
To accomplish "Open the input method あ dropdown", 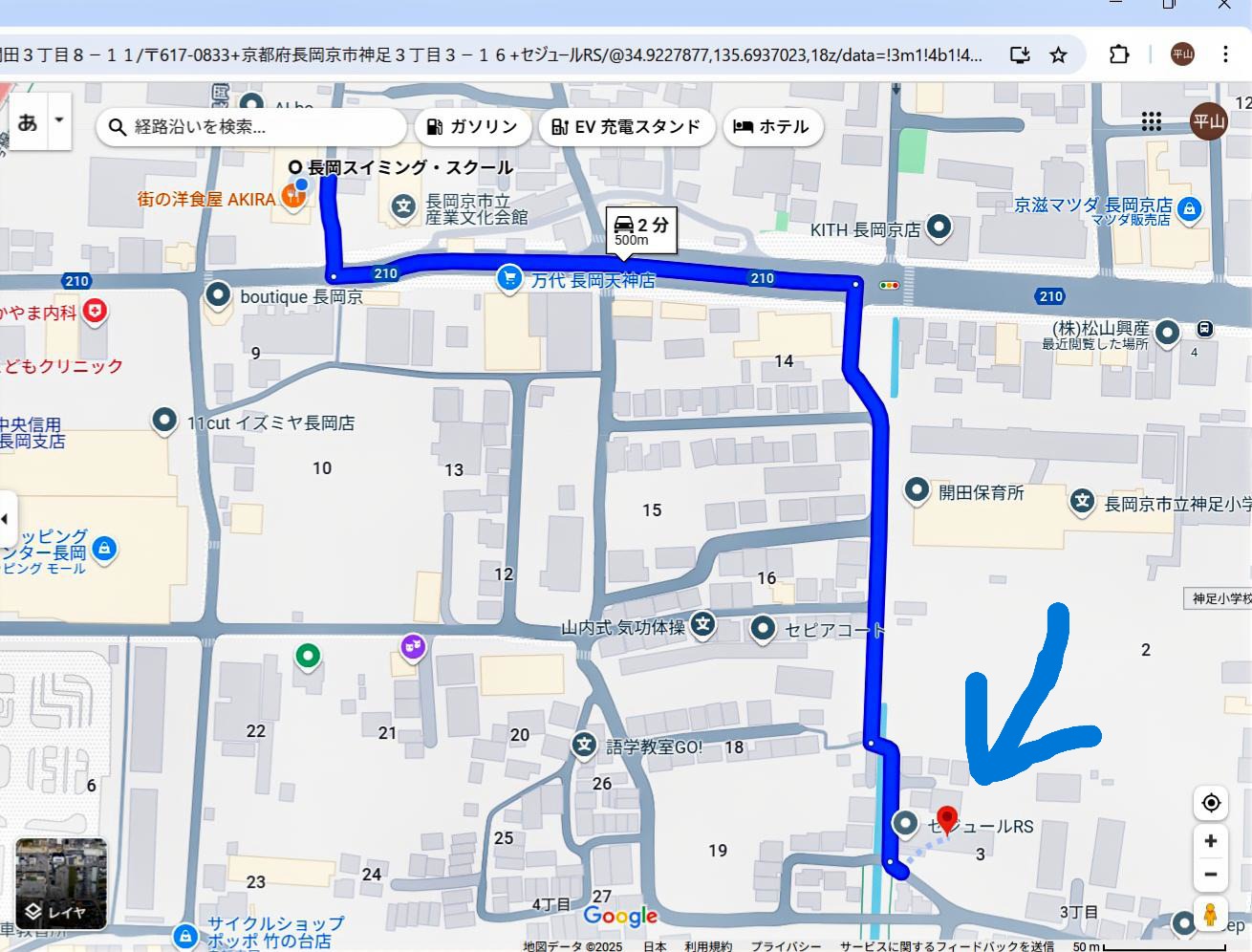I will click(59, 120).
